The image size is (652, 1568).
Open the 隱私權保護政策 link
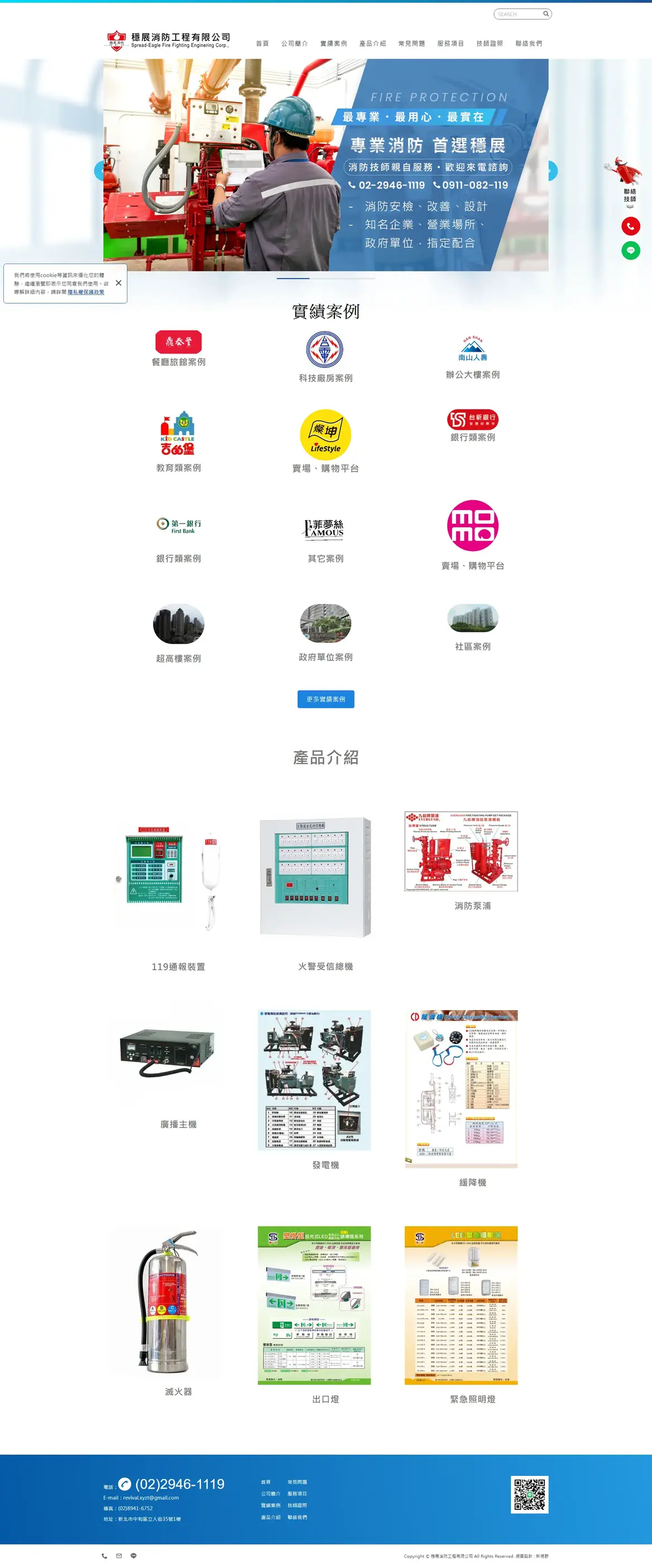click(x=86, y=292)
